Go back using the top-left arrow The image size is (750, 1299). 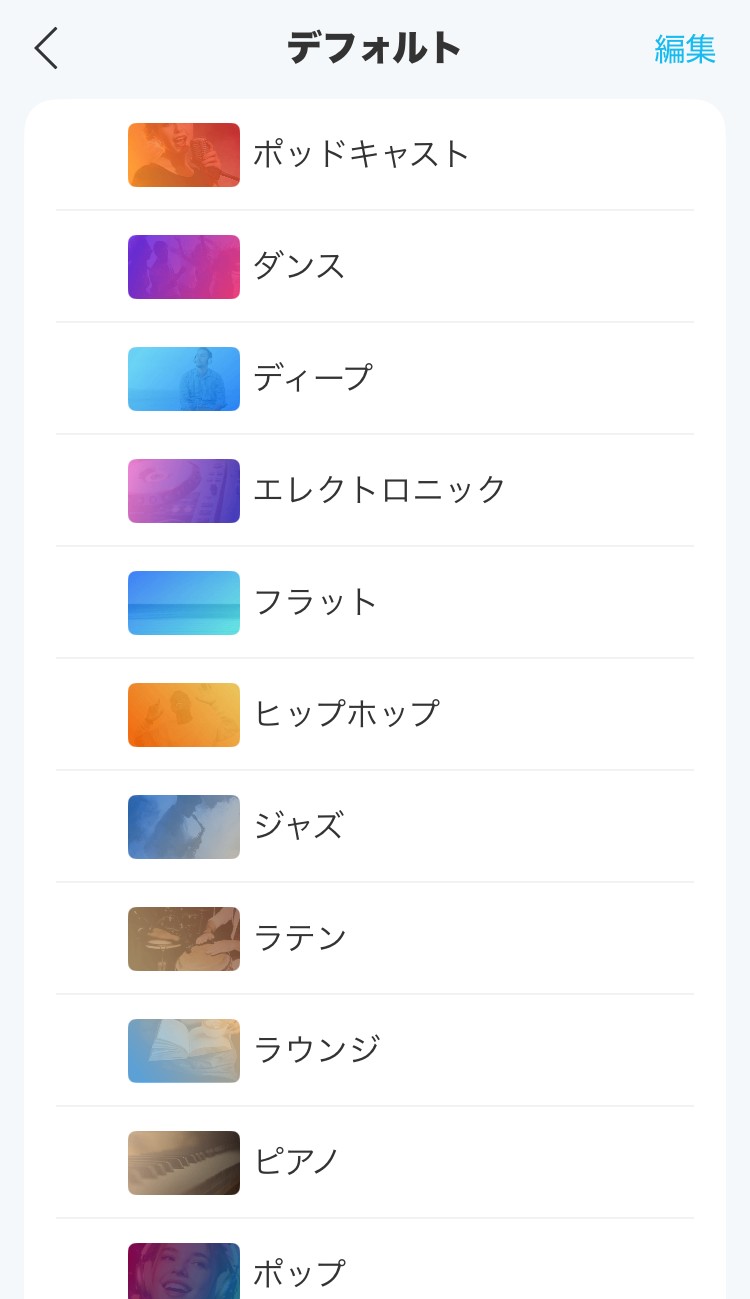(x=47, y=48)
